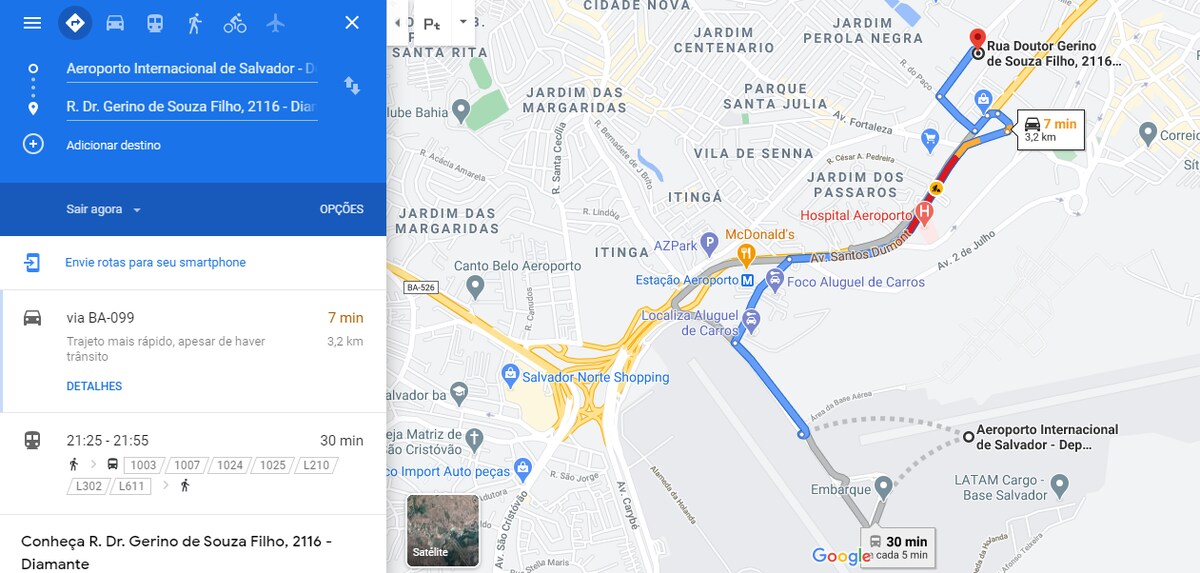Viewport: 1200px width, 573px height.
Task: Tap Adicionar destino
Action: (x=113, y=145)
